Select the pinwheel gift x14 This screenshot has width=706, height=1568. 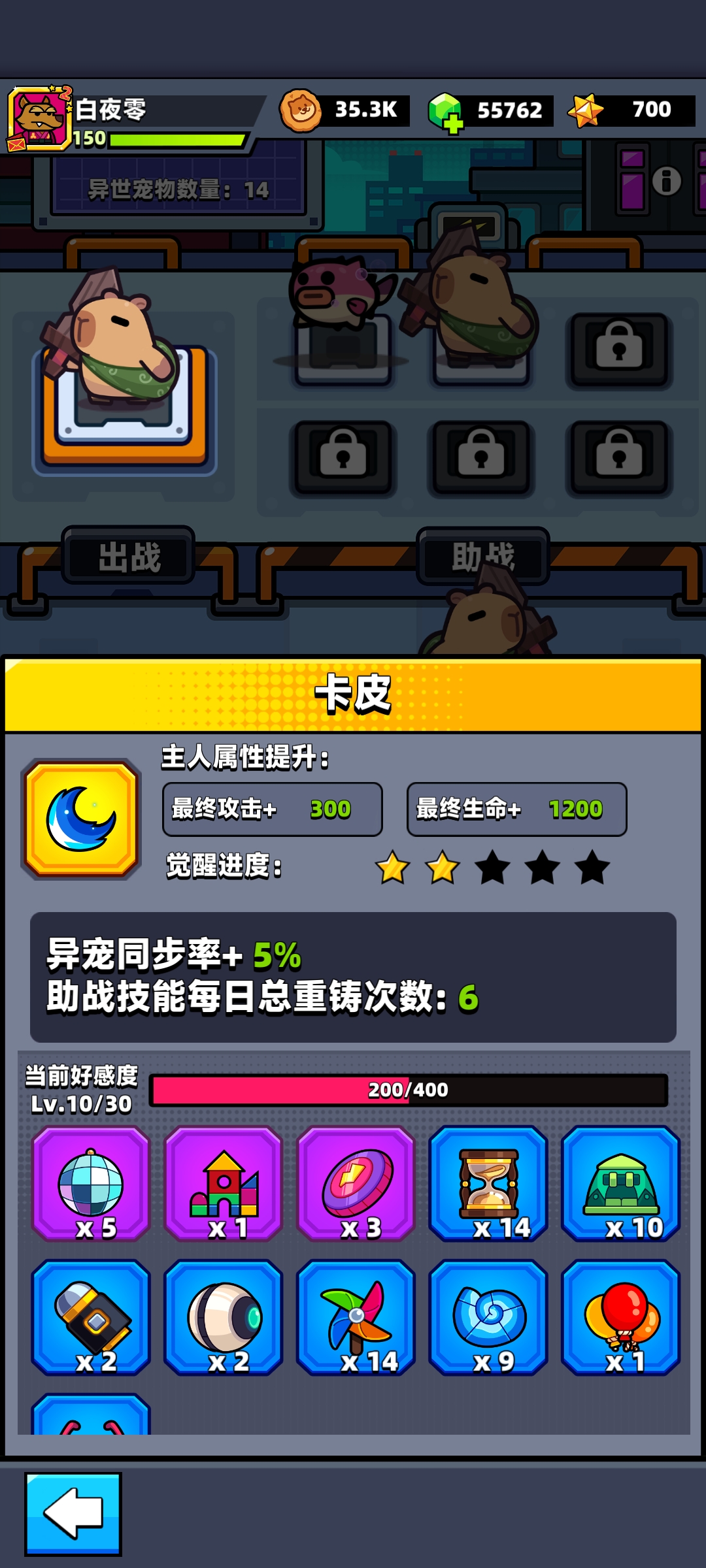356,1317
